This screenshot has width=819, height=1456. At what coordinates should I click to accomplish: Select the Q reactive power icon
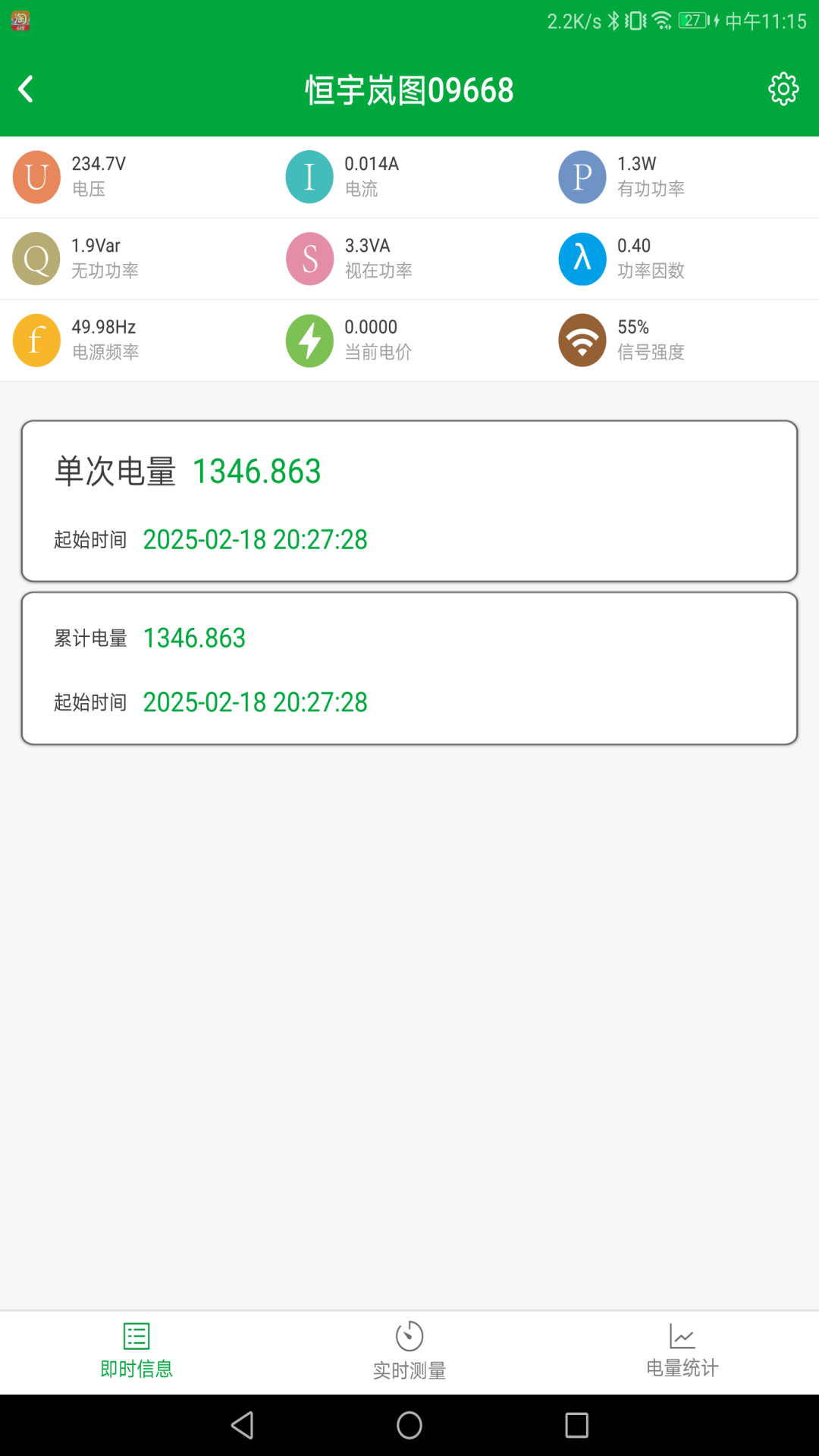pyautogui.click(x=36, y=259)
